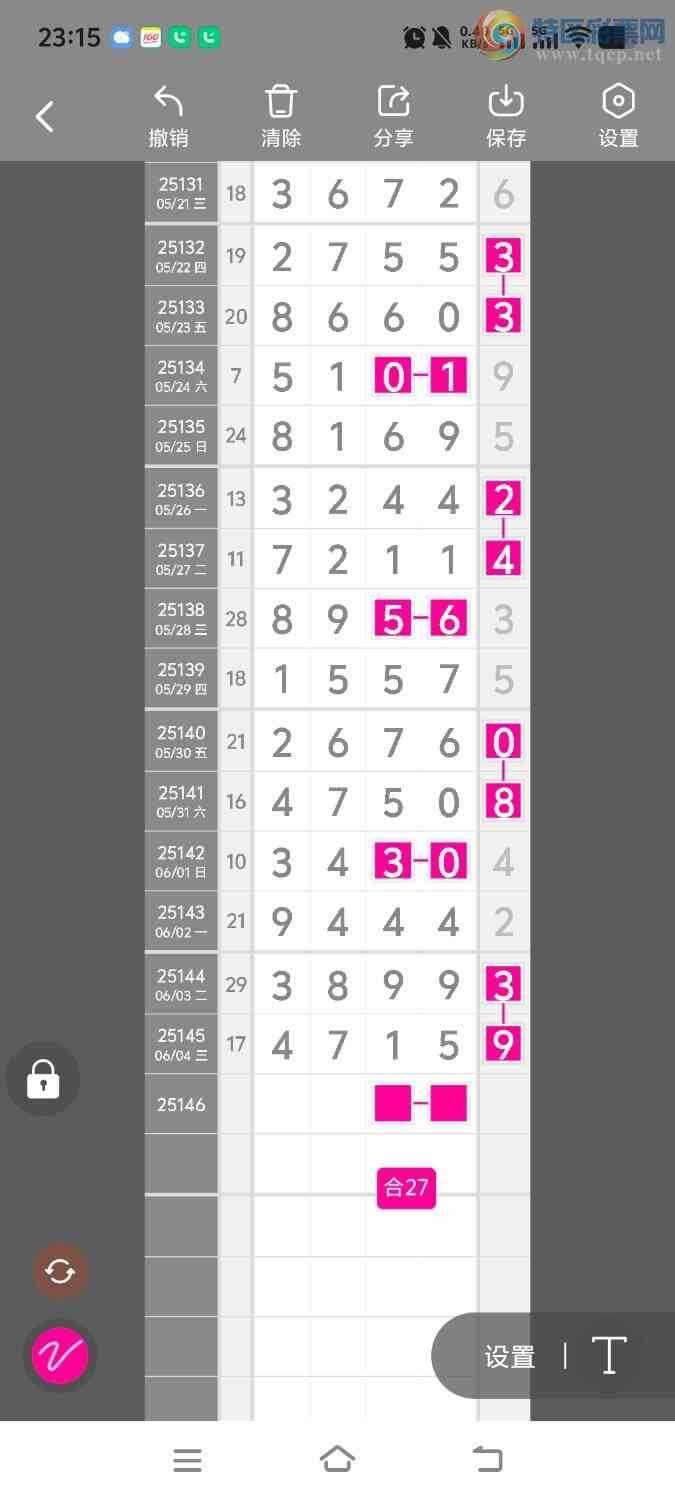Image resolution: width=675 pixels, height=1500 pixels.
Task: Select the pink drawing pen tool
Action: 60,1356
